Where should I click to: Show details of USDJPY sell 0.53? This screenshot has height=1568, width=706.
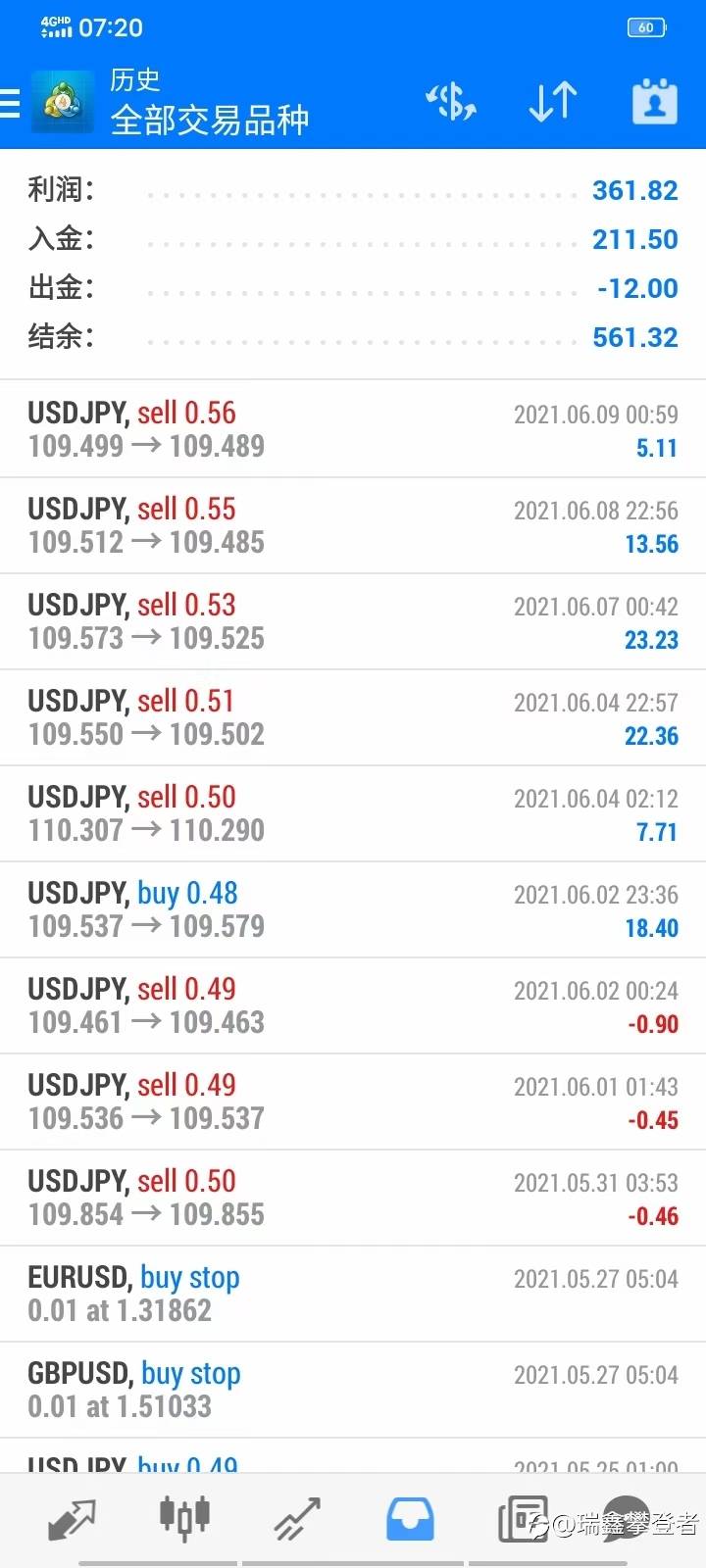[x=353, y=621]
